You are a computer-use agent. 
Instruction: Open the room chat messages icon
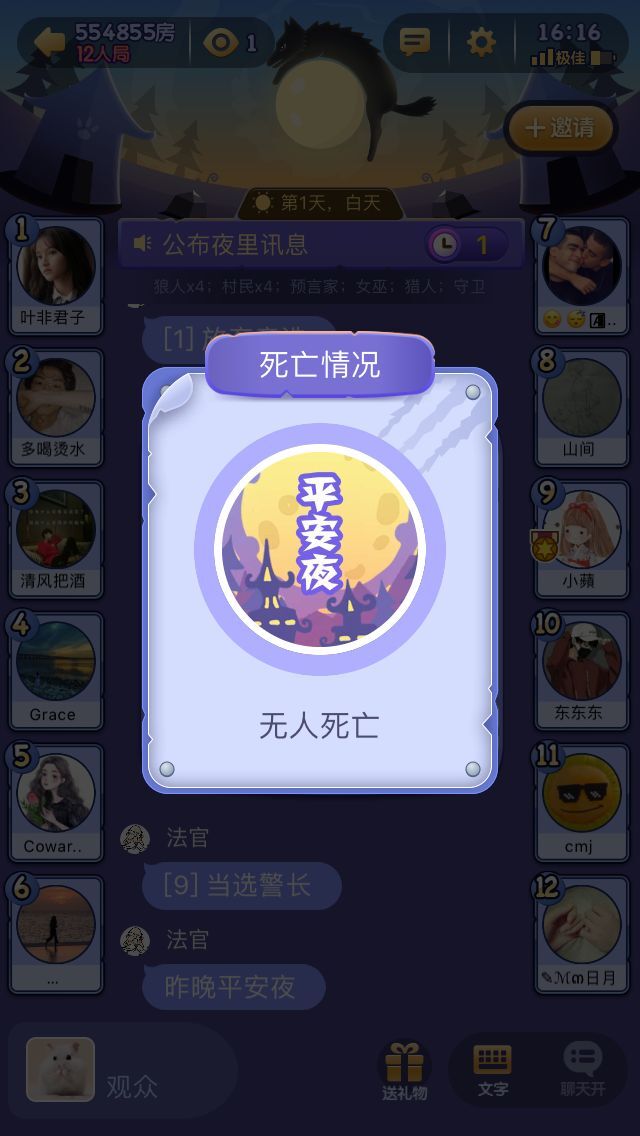414,42
